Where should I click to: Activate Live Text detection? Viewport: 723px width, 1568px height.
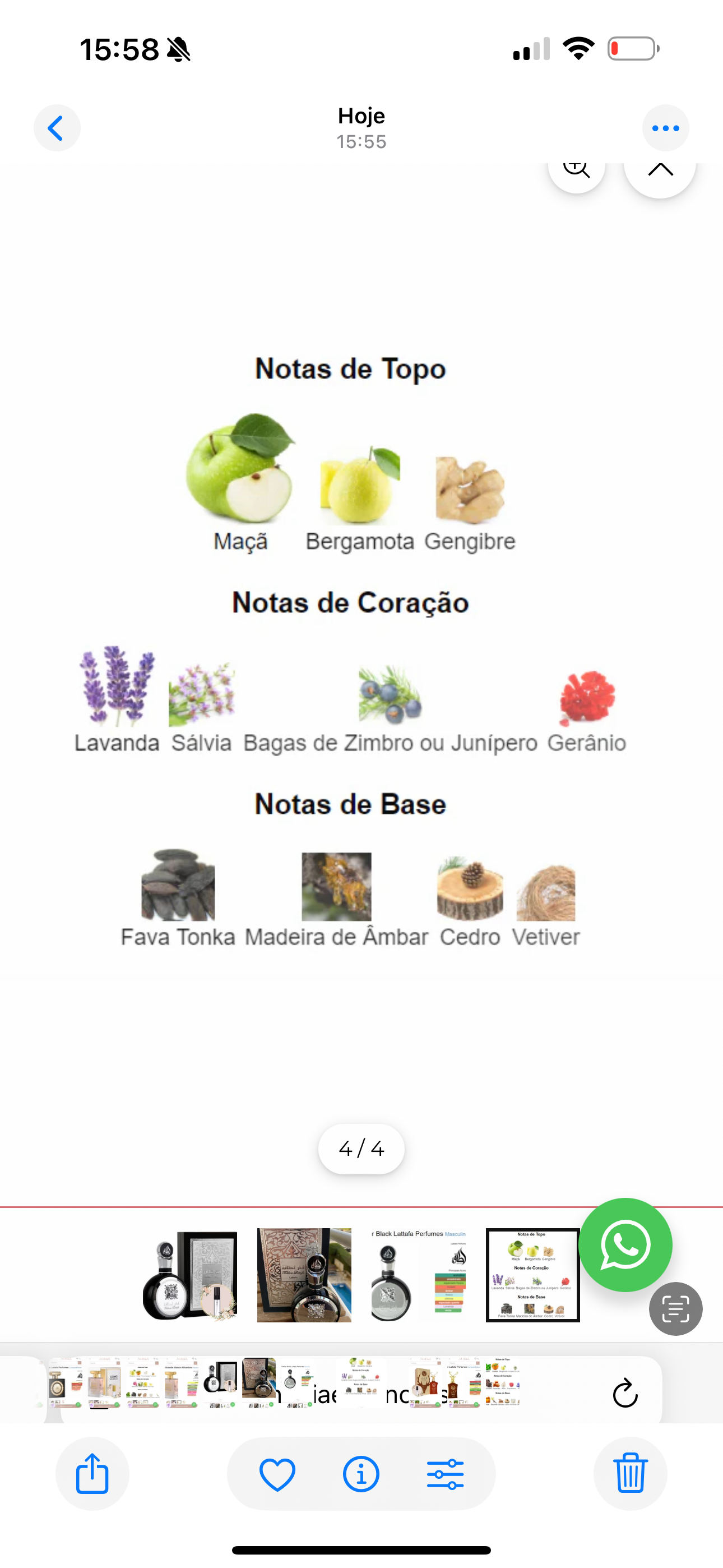[675, 1309]
